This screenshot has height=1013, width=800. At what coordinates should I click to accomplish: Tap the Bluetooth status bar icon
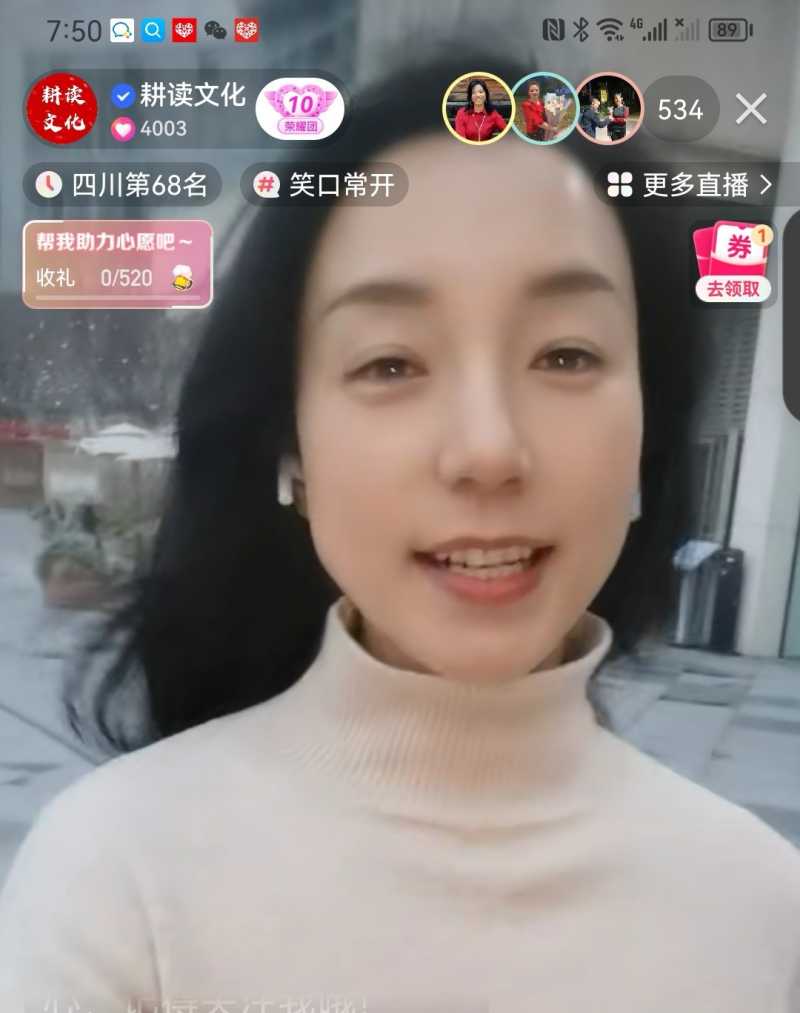[x=581, y=31]
